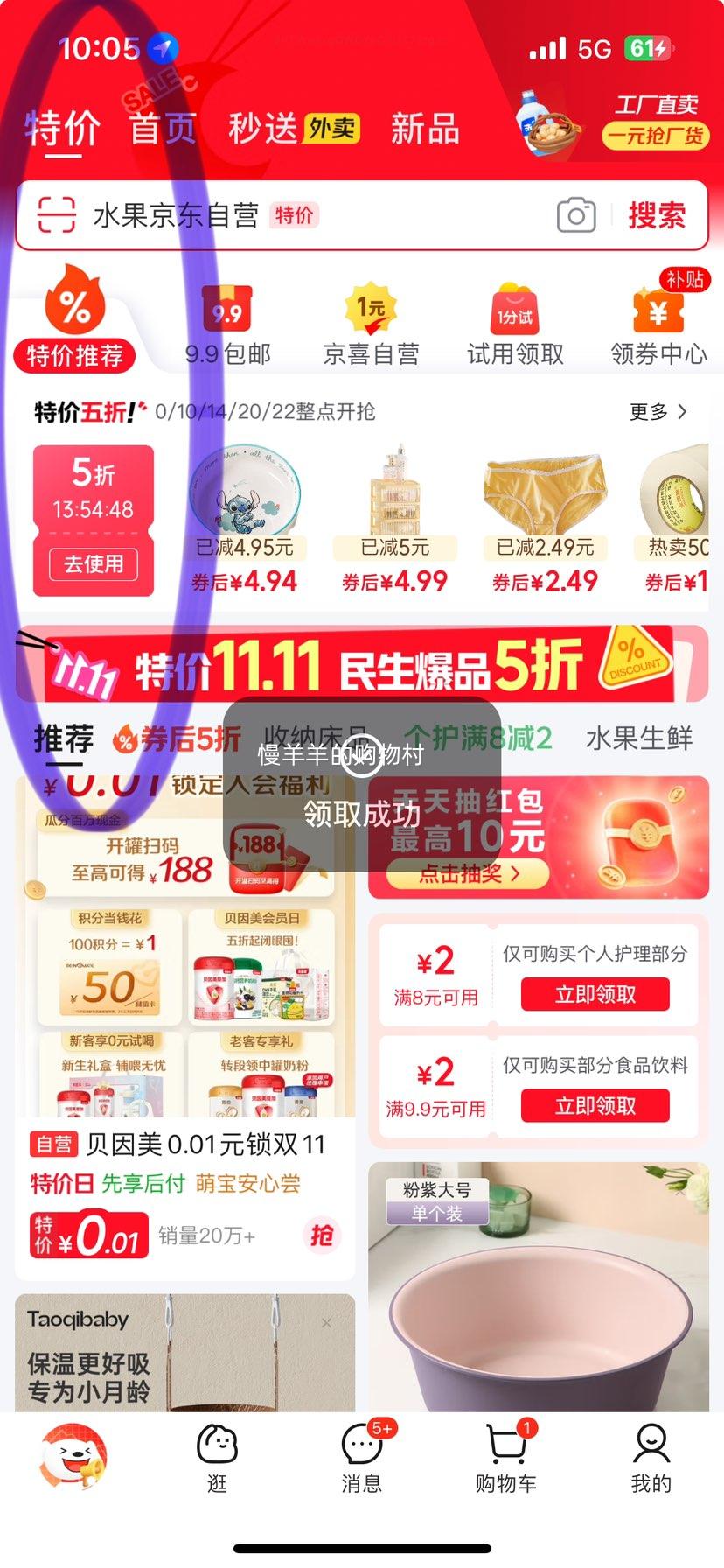Viewport: 724px width, 1568px height.
Task: Claim the ¥2 满9.9元可用 coupon
Action: 595,1106
